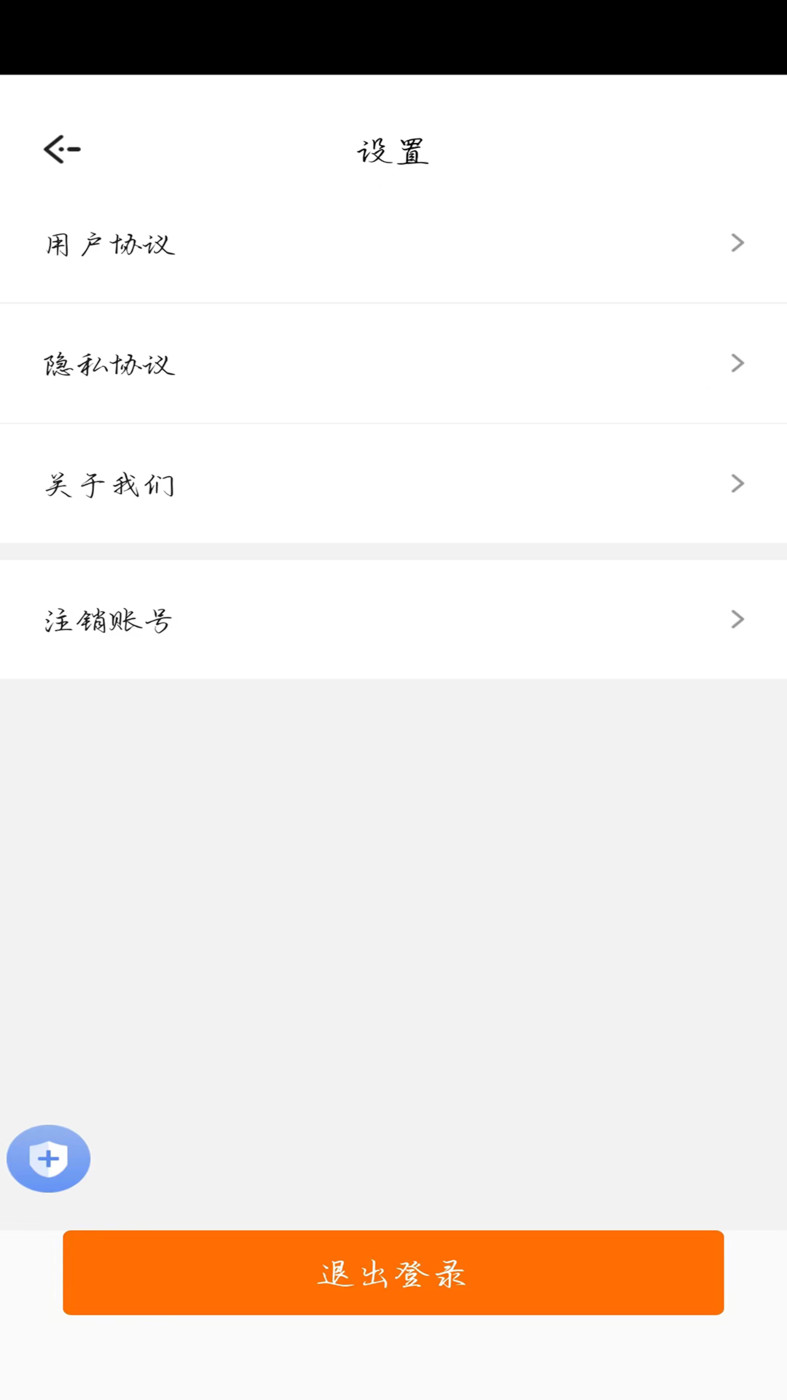The width and height of the screenshot is (787, 1400).
Task: Click the 用户协议 list row
Action: [x=393, y=244]
